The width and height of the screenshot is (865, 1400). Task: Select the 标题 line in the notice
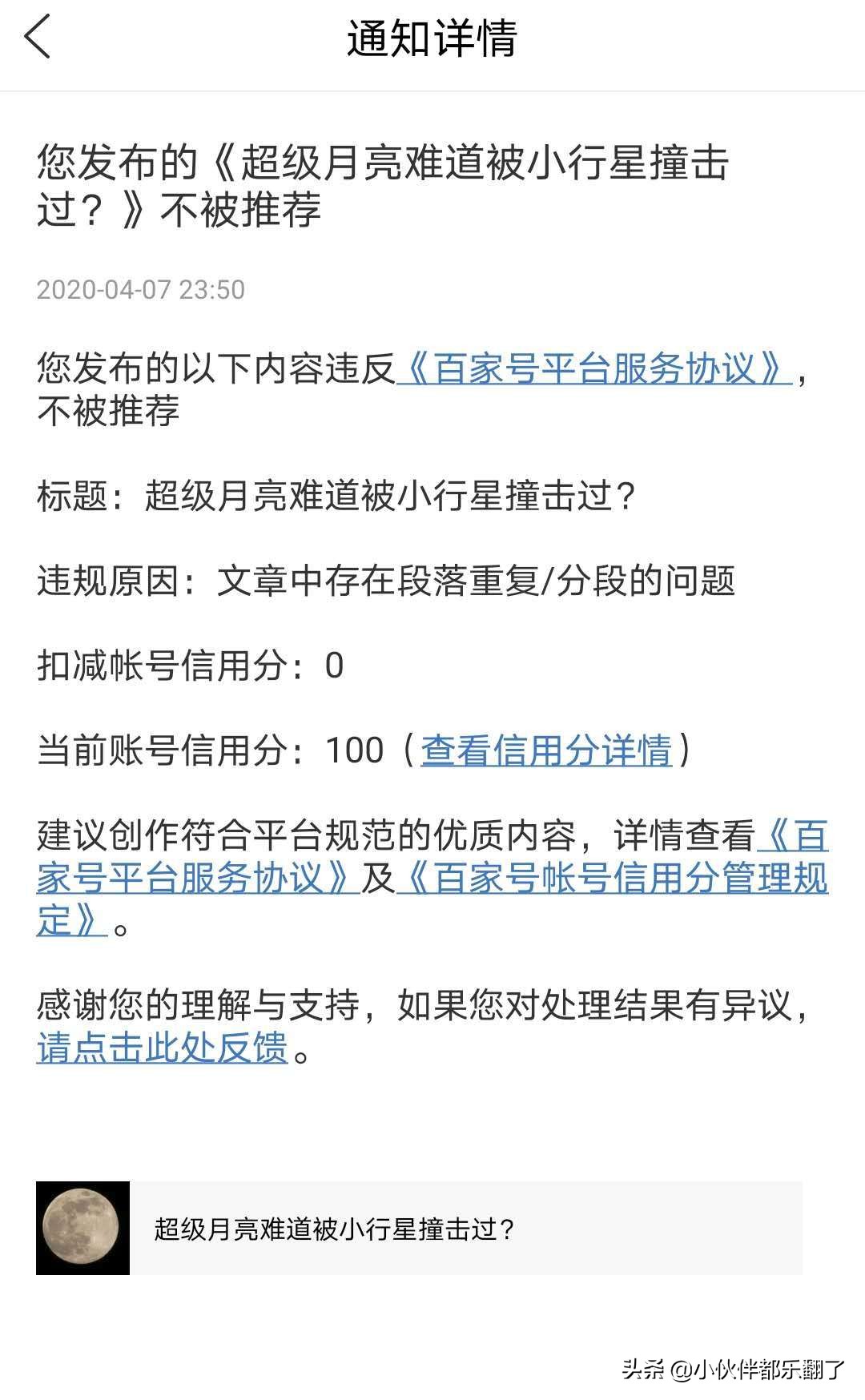click(336, 495)
